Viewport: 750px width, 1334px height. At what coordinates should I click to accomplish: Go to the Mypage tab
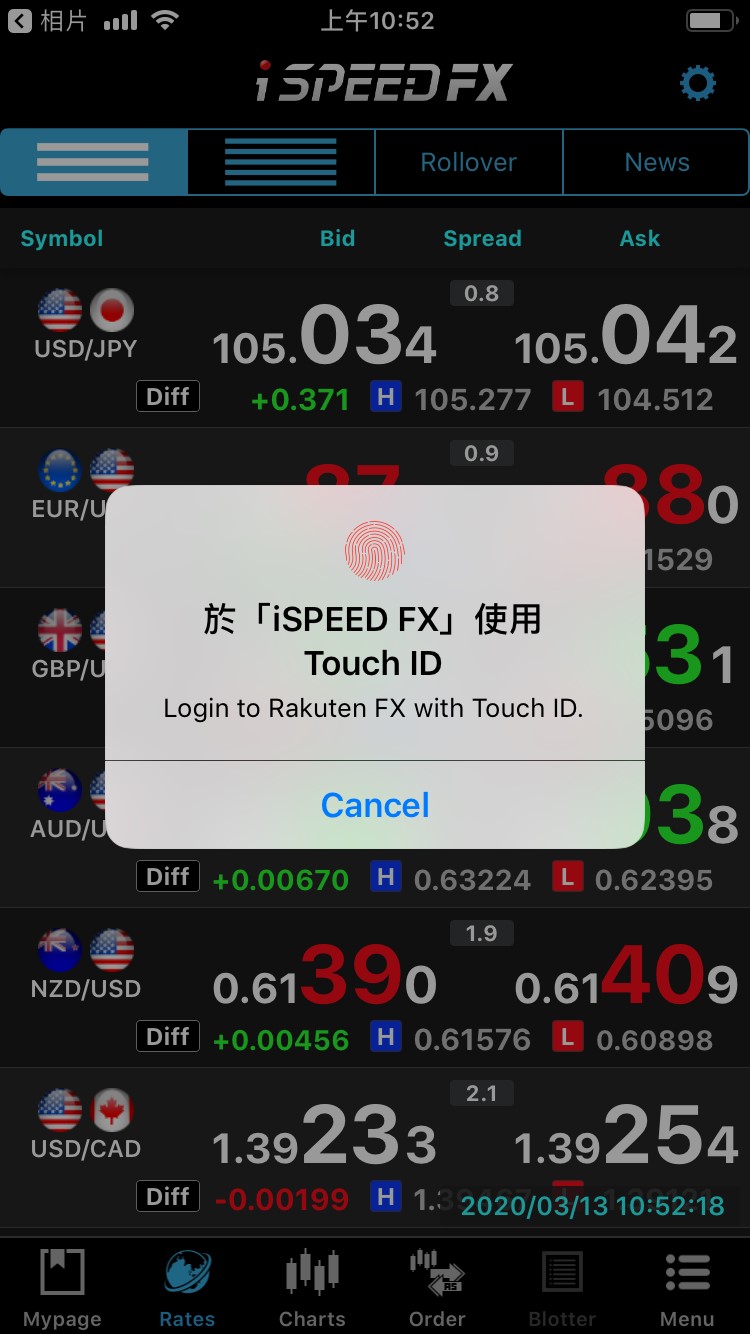[62, 1288]
